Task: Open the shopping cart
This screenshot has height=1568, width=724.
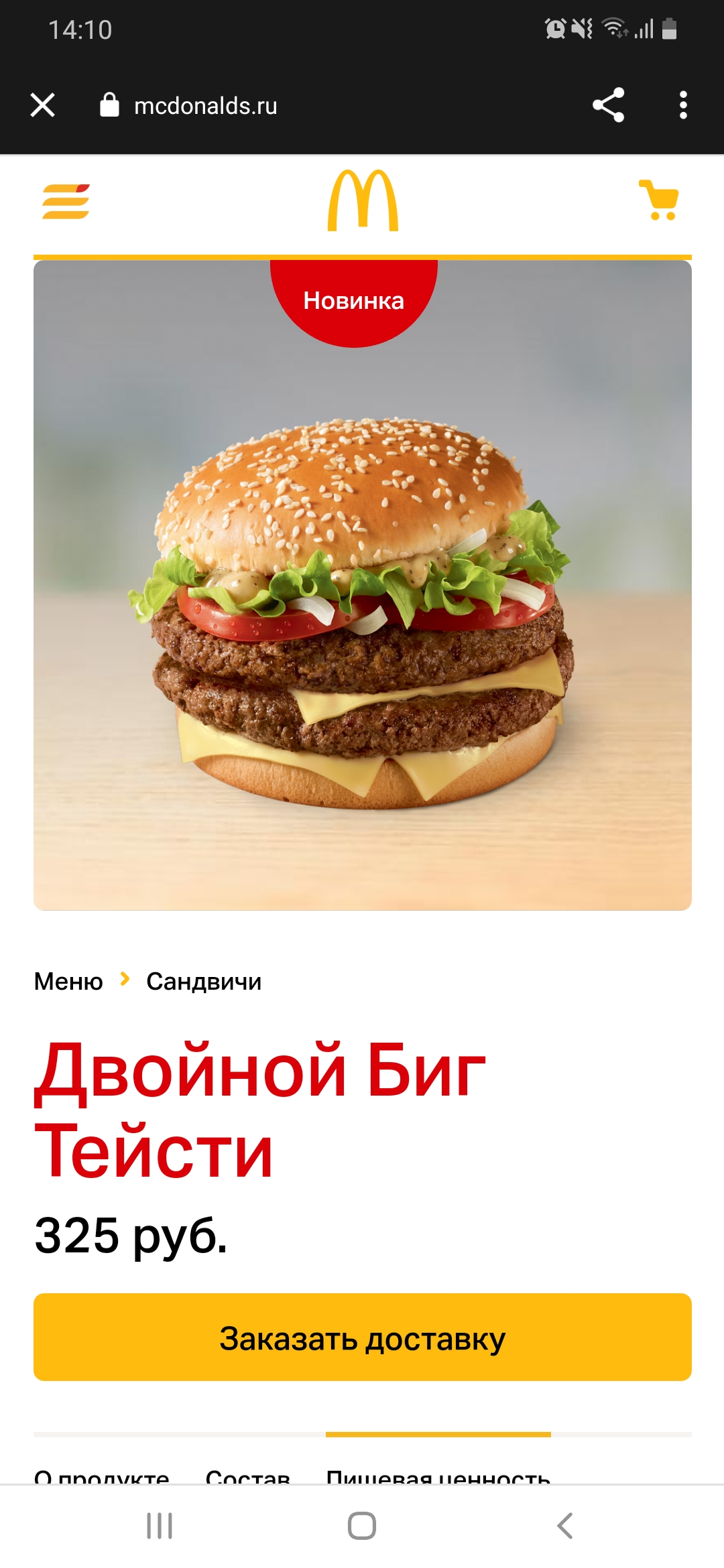Action: click(660, 200)
